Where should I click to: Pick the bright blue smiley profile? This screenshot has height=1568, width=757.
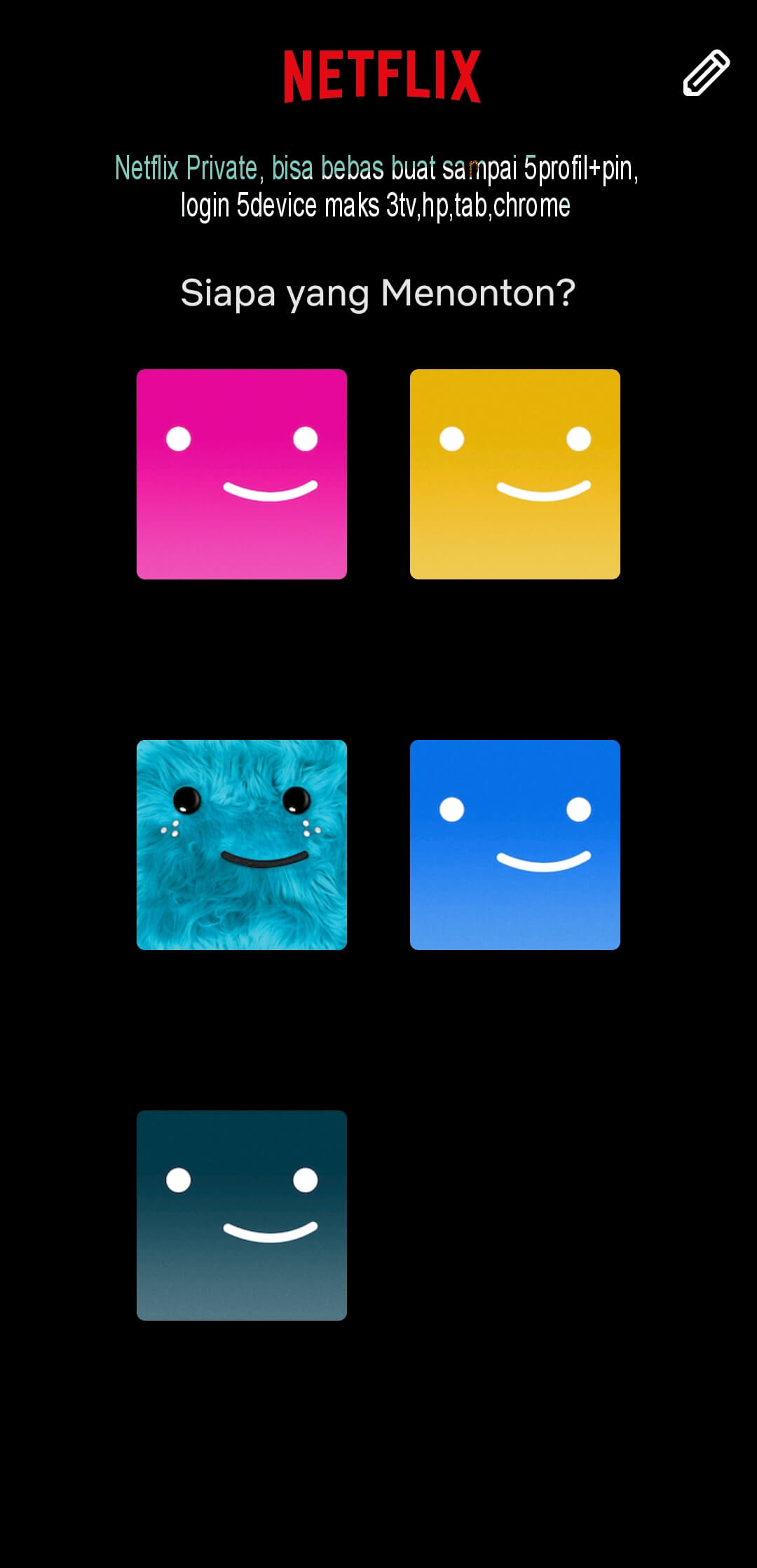pyautogui.click(x=515, y=845)
